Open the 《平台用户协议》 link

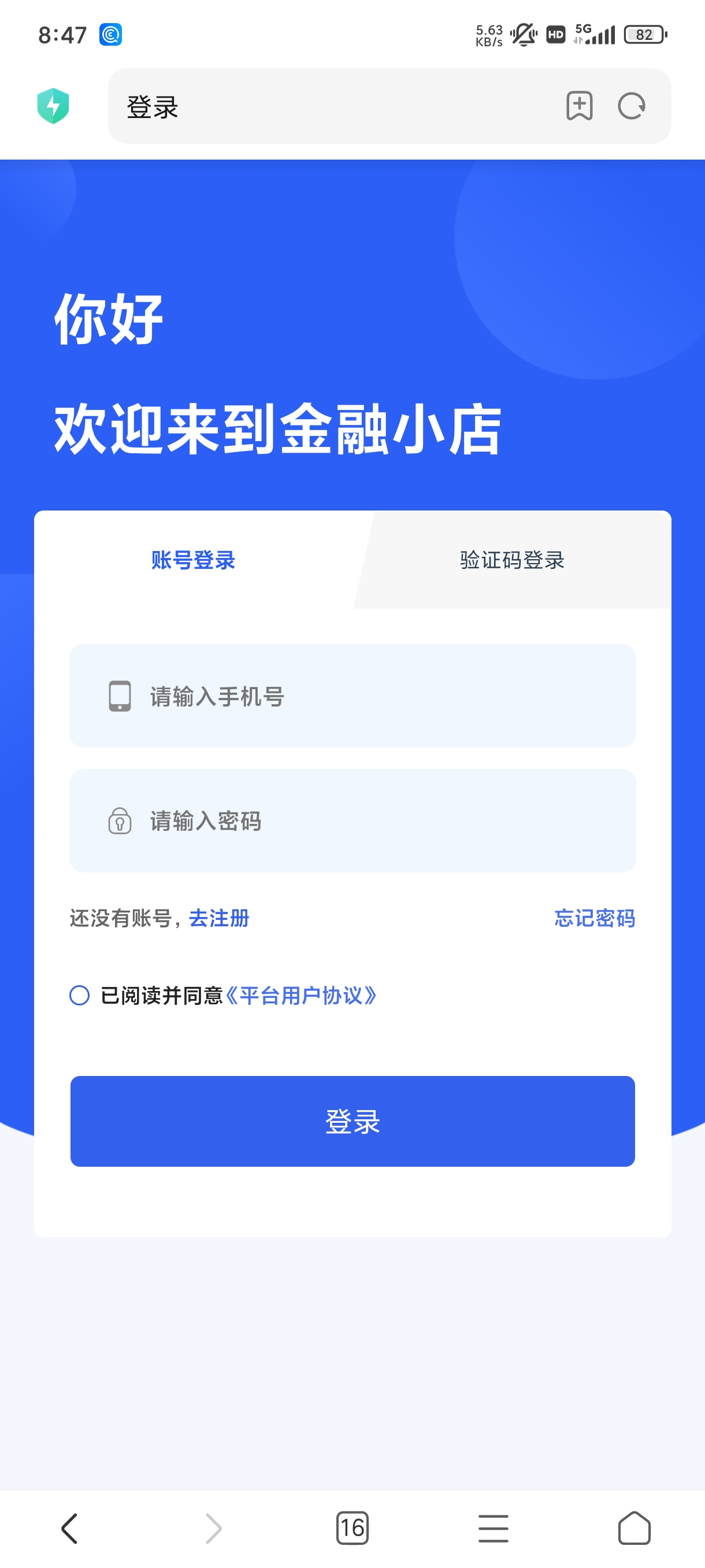(300, 995)
